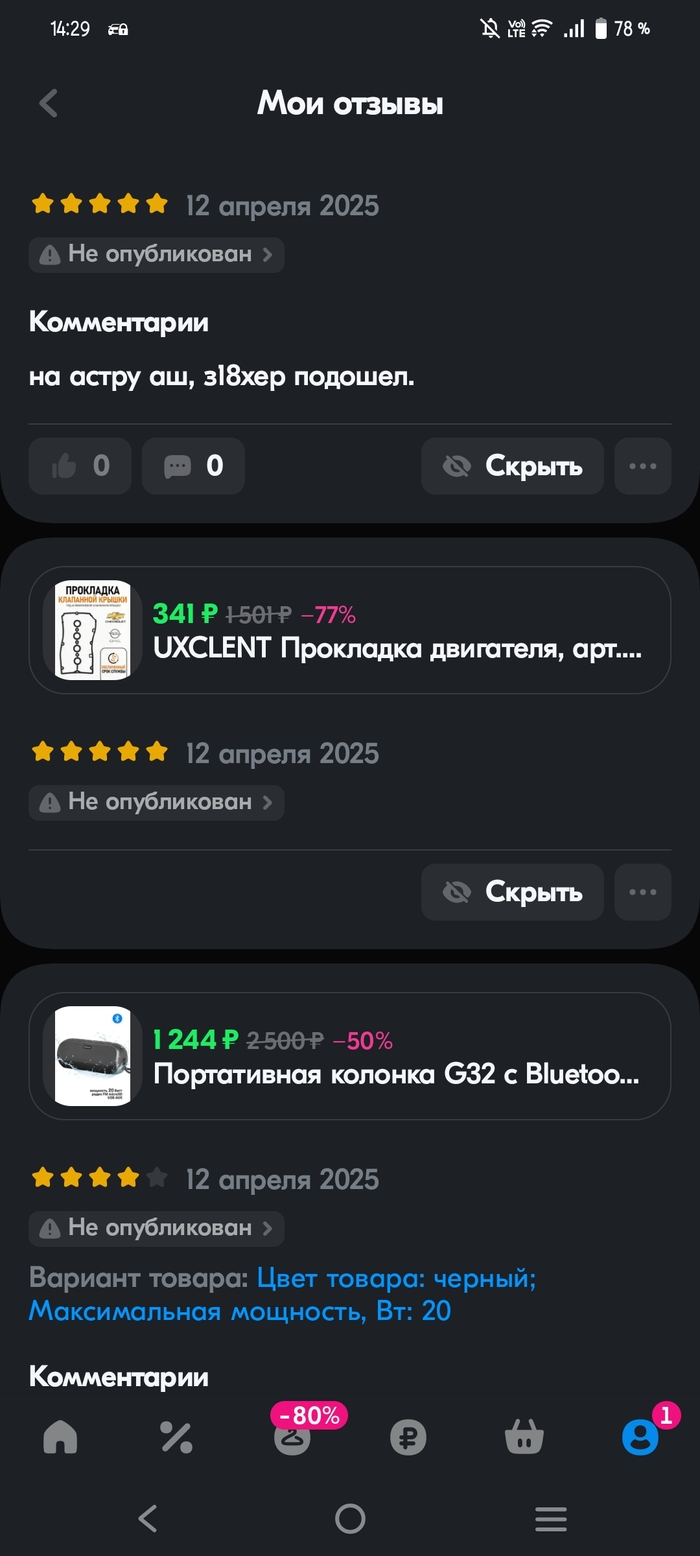
Task: Open the percent discounts tab
Action: (x=176, y=1437)
